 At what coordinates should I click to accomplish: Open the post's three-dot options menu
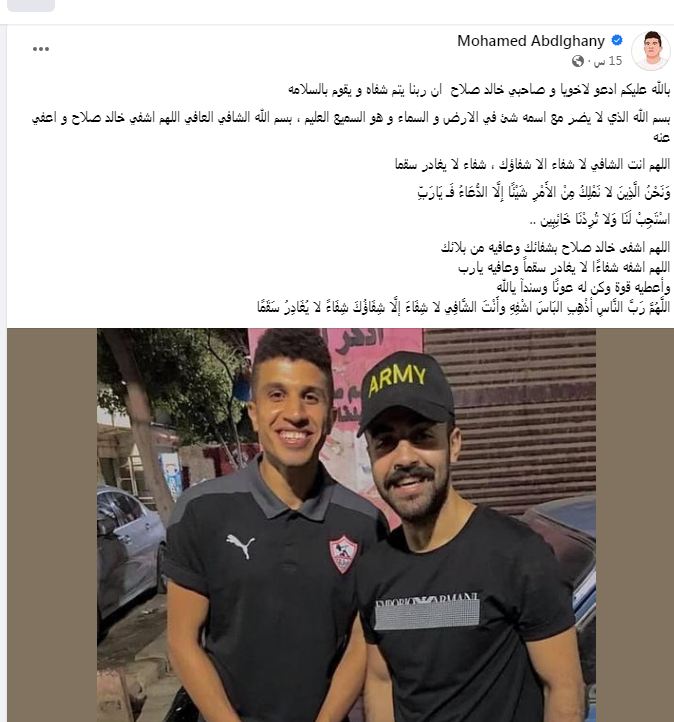(41, 48)
